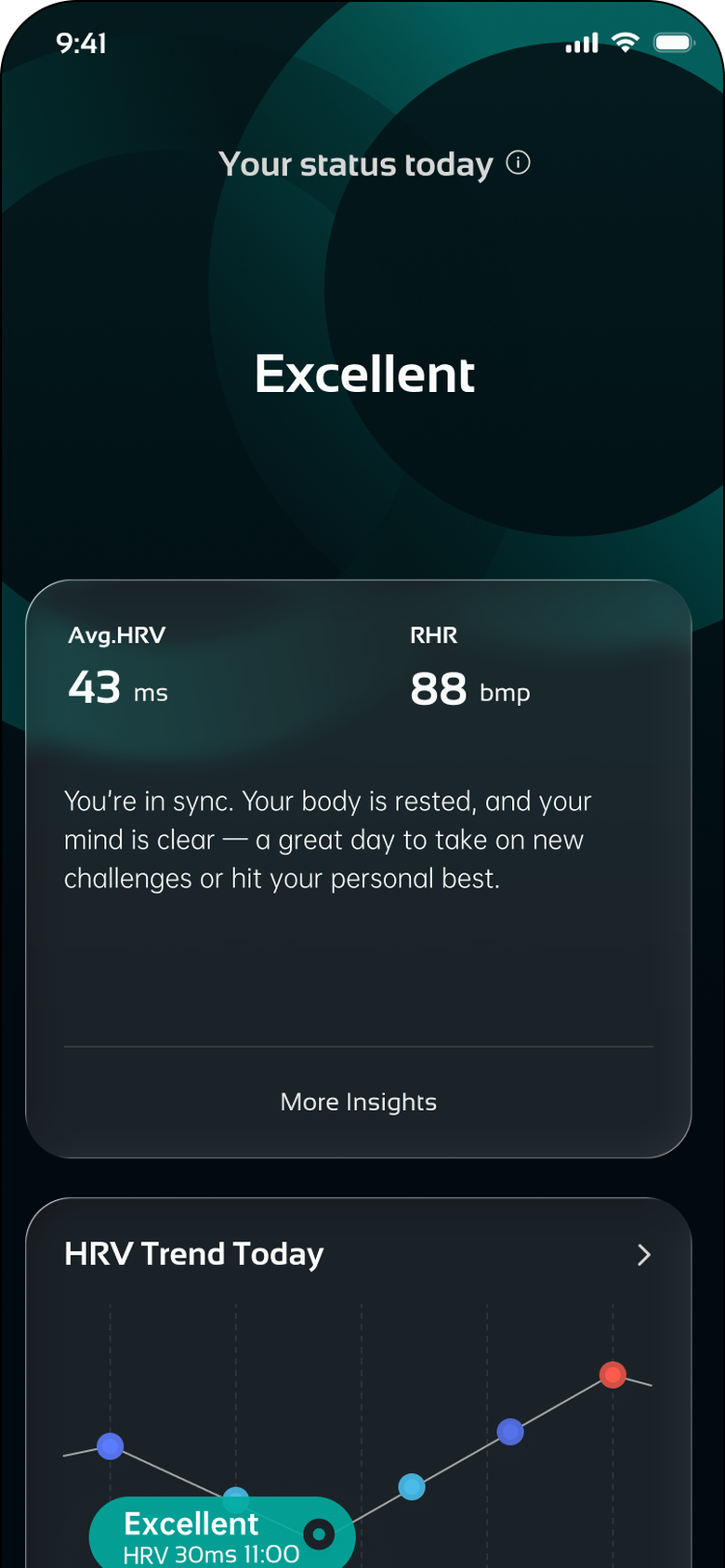Select the red data point on HRV chart
The image size is (725, 1568).
click(x=613, y=1375)
